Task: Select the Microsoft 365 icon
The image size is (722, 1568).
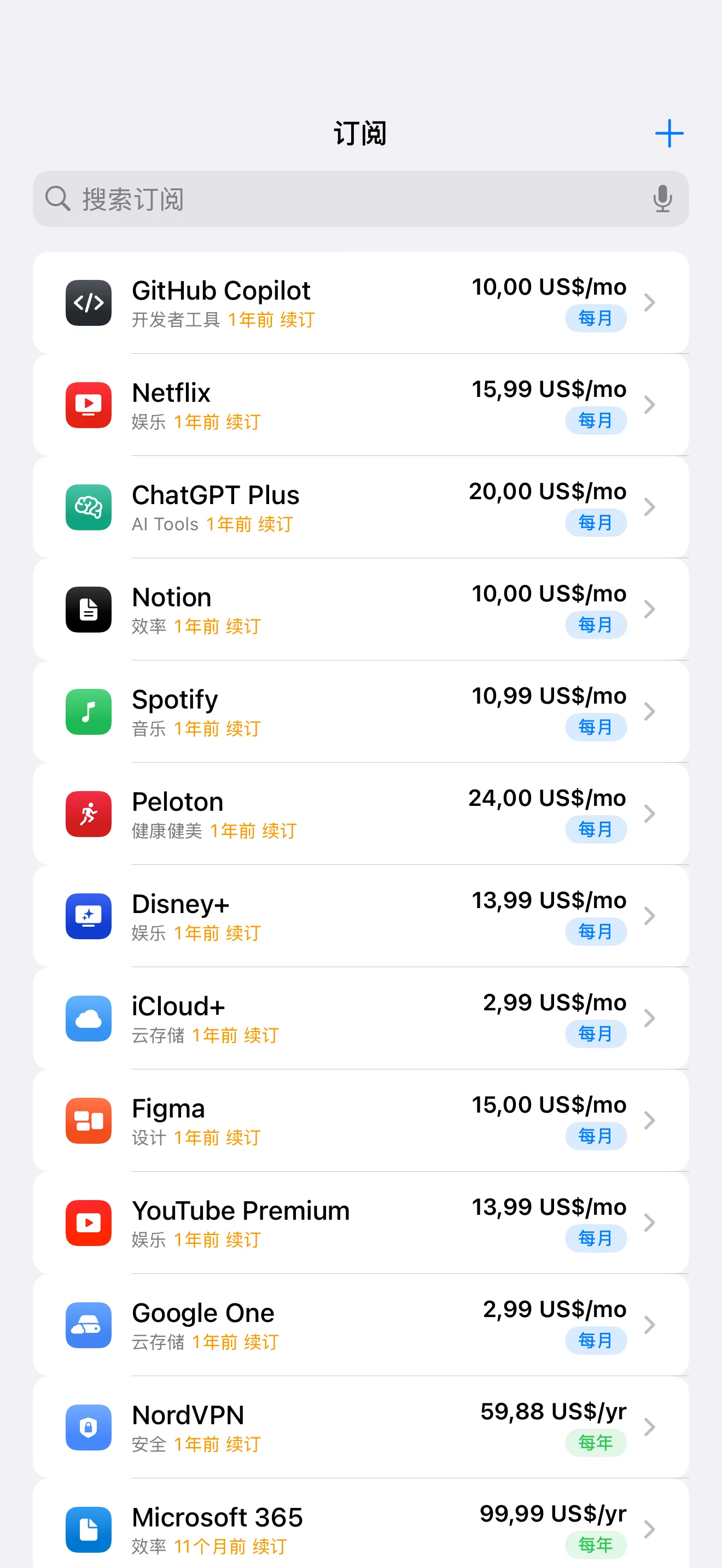Action: pyautogui.click(x=88, y=1530)
